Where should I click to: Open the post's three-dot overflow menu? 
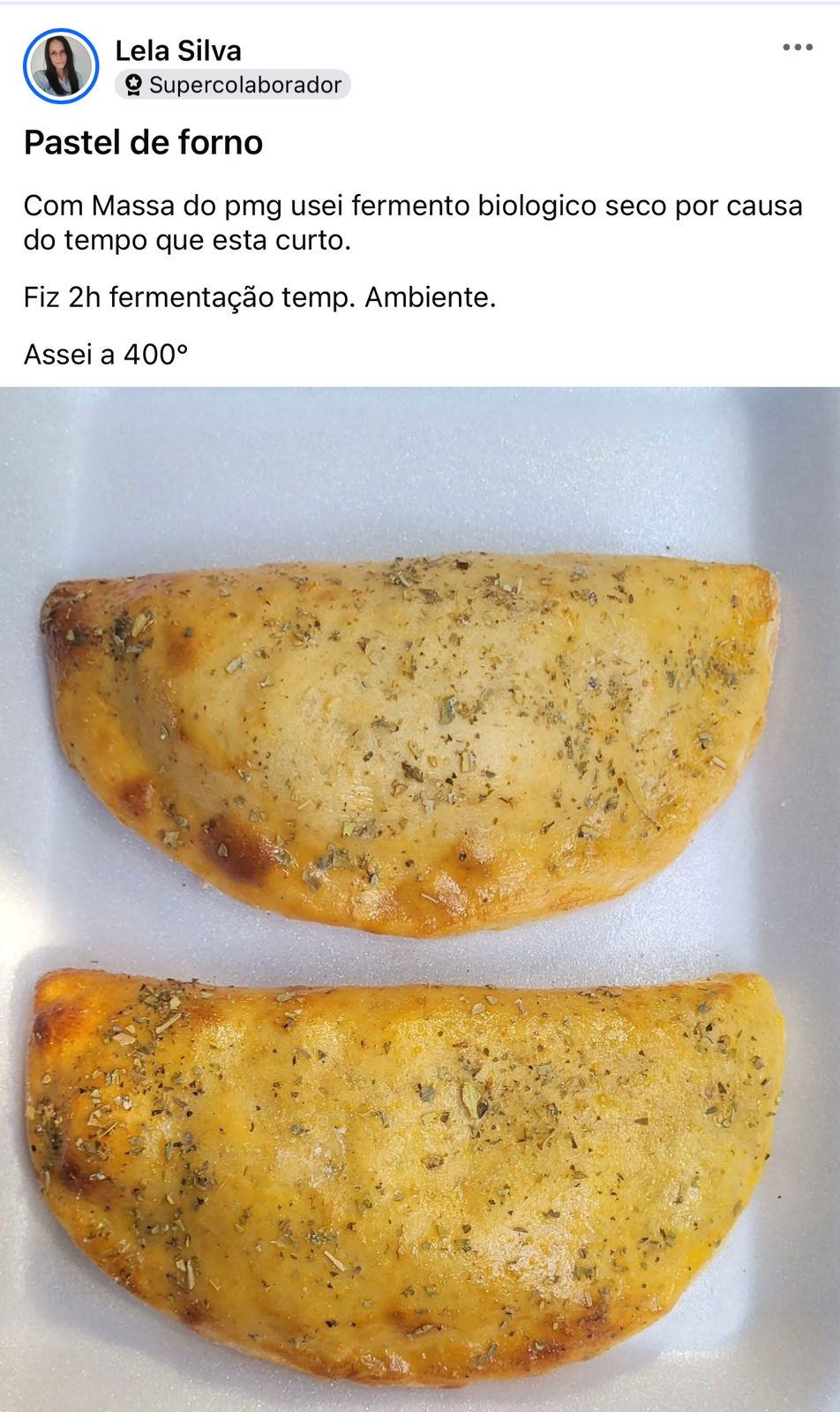click(x=797, y=48)
